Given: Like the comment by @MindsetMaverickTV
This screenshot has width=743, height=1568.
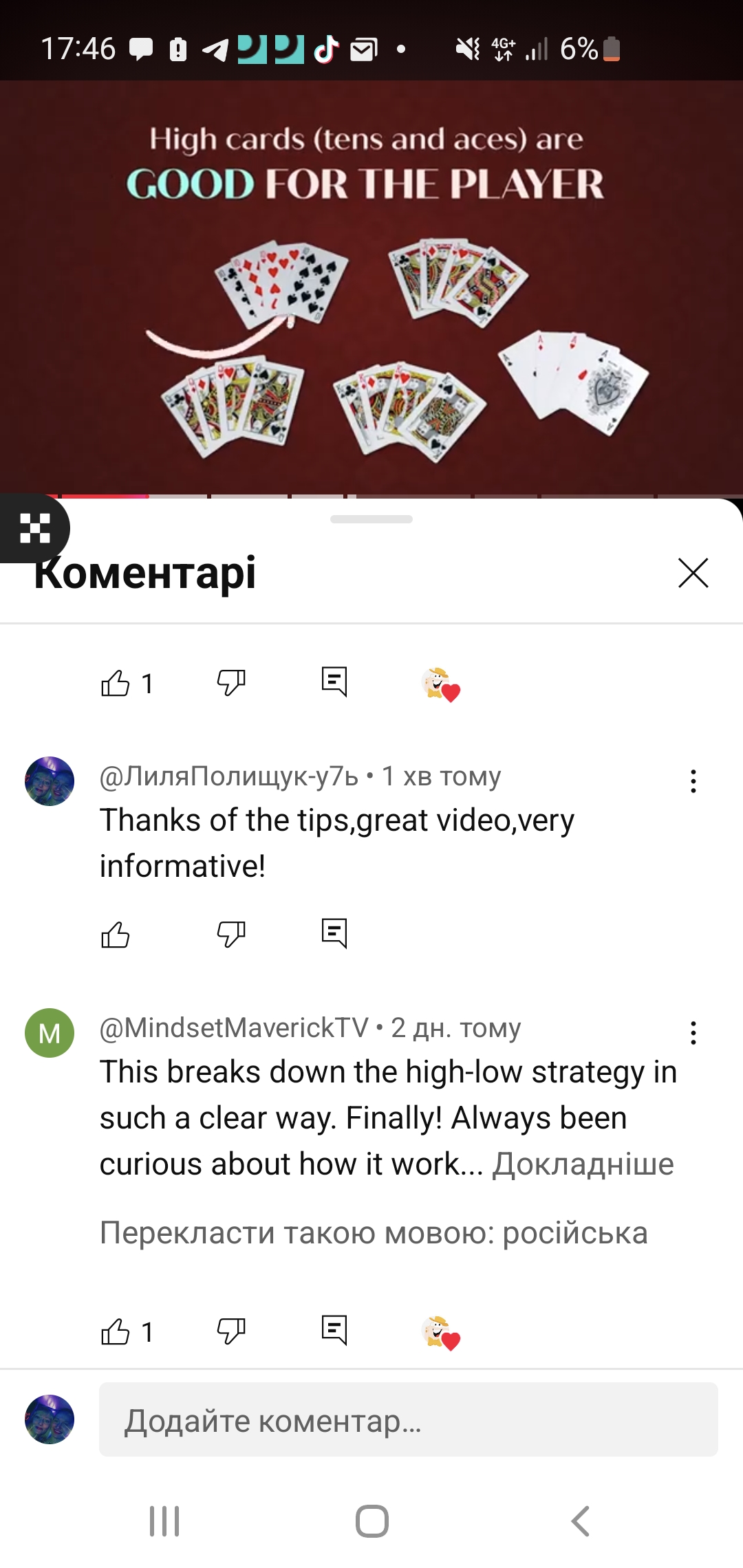Looking at the screenshot, I should pyautogui.click(x=116, y=1331).
